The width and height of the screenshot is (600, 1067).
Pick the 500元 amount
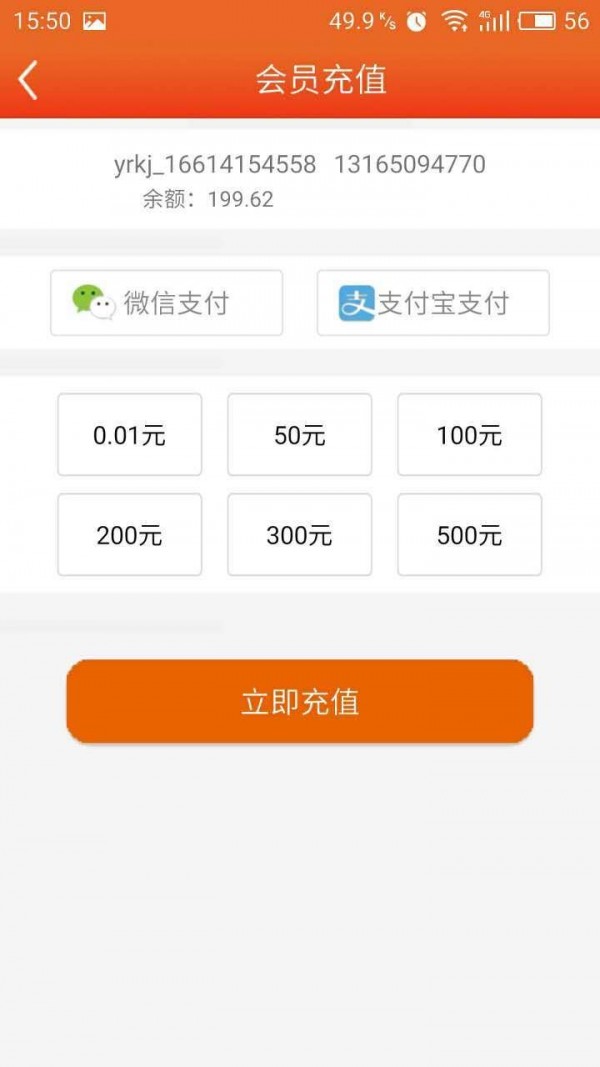469,535
